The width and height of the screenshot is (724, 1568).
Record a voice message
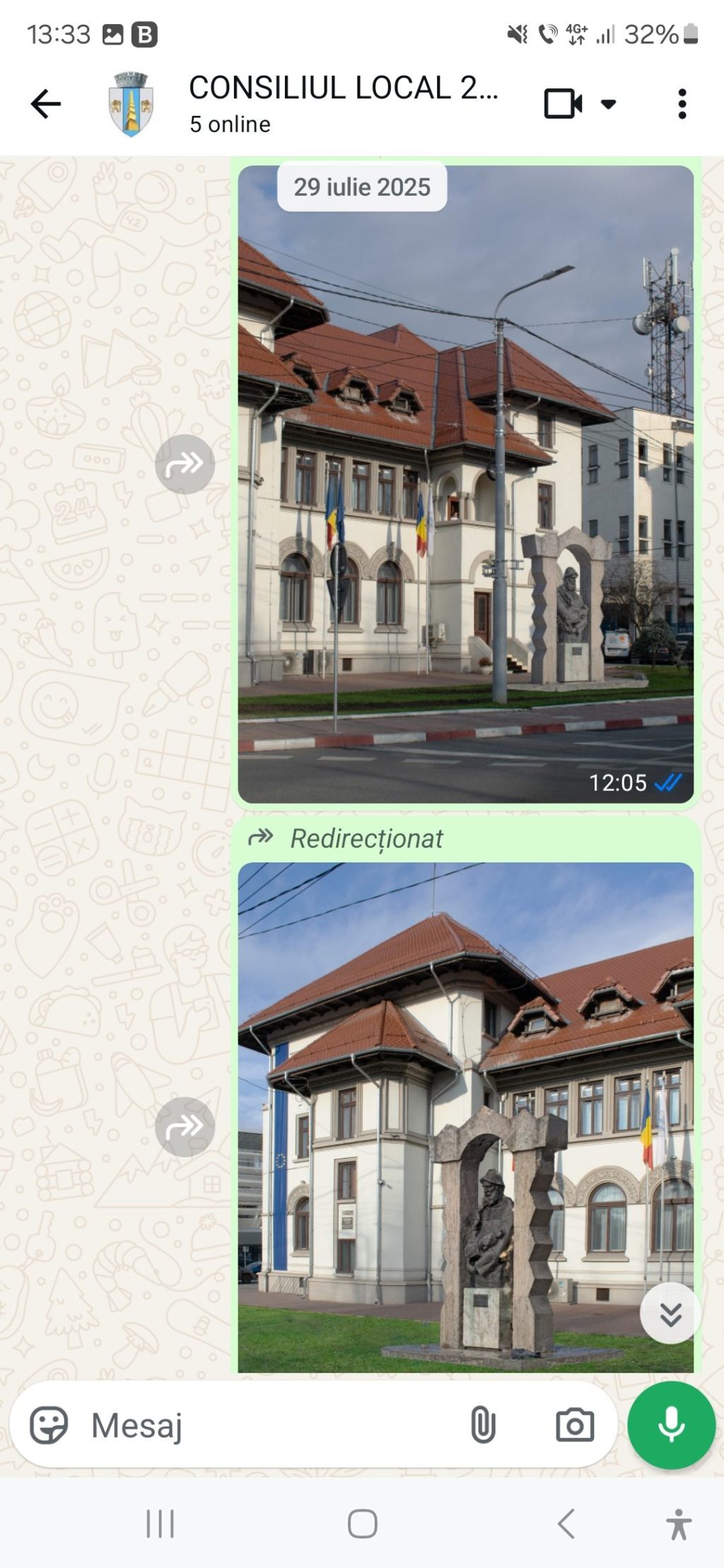coord(671,1425)
